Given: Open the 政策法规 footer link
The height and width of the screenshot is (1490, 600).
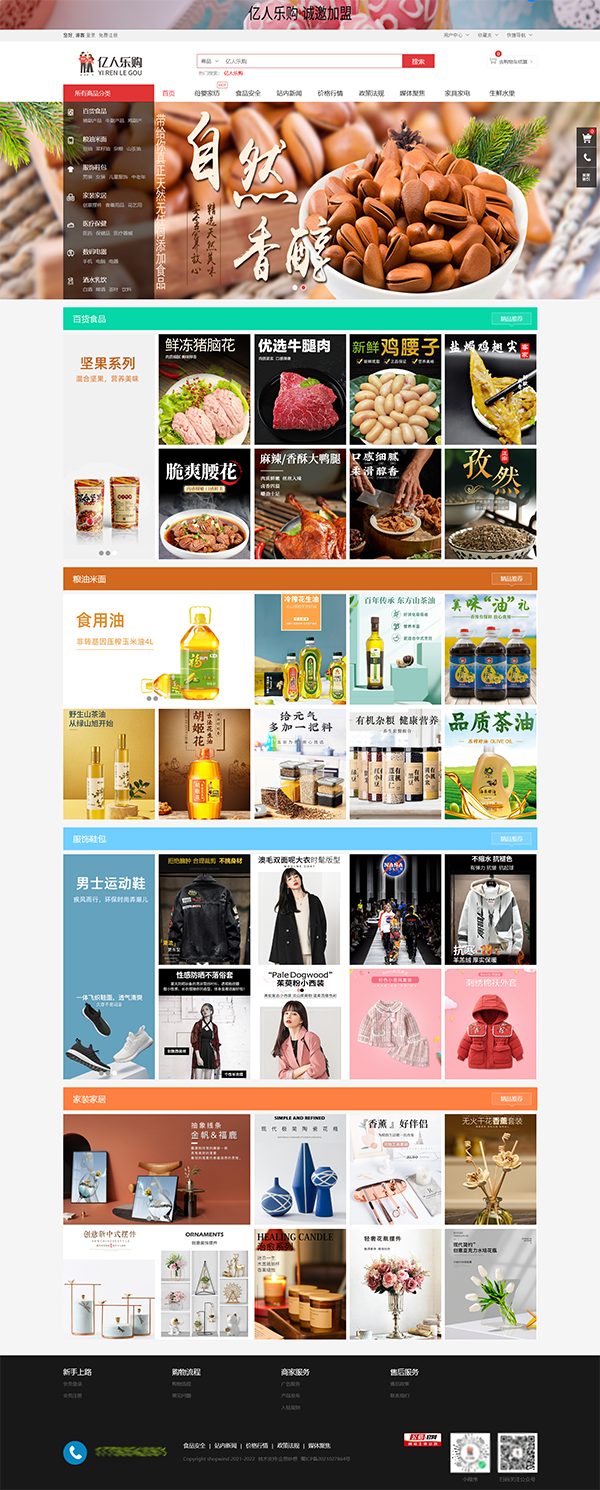Looking at the screenshot, I should [288, 1445].
